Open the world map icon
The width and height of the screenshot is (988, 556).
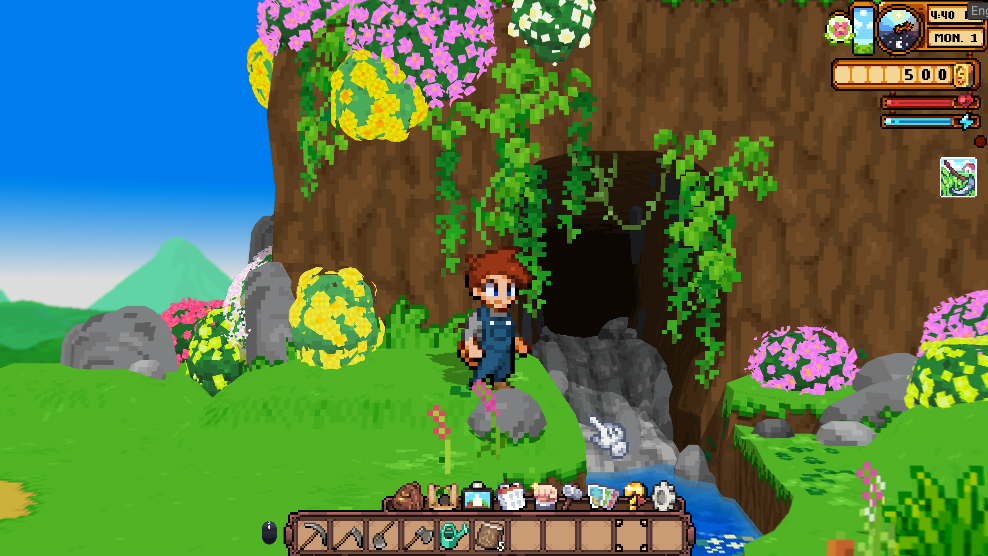pos(603,496)
